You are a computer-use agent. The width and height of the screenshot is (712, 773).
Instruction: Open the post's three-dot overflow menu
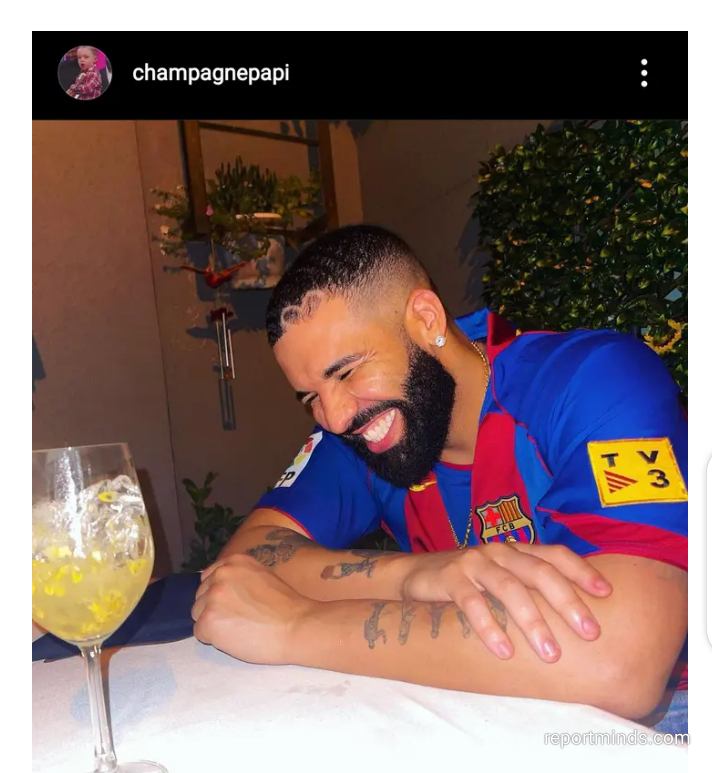coord(643,73)
